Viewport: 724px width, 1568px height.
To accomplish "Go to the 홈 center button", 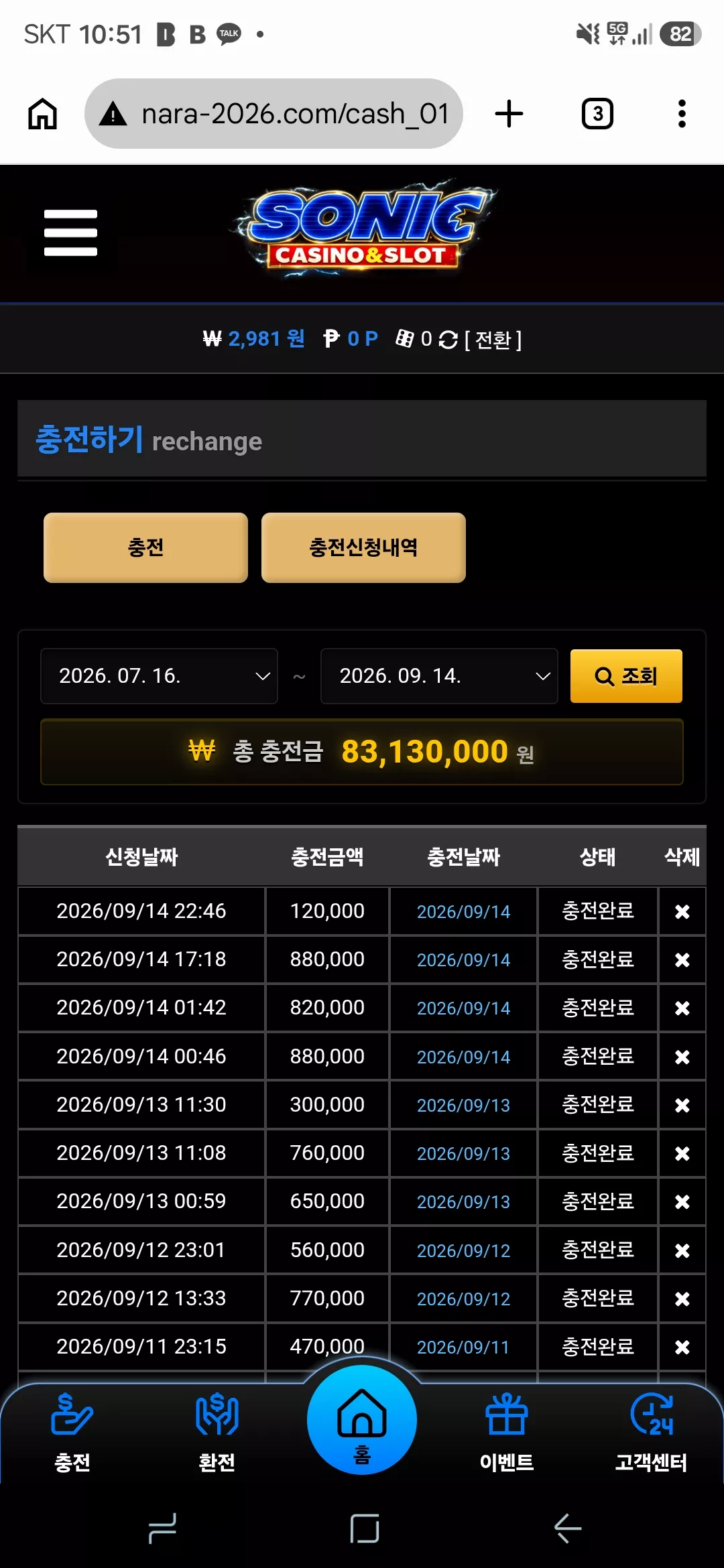I will point(362,1419).
